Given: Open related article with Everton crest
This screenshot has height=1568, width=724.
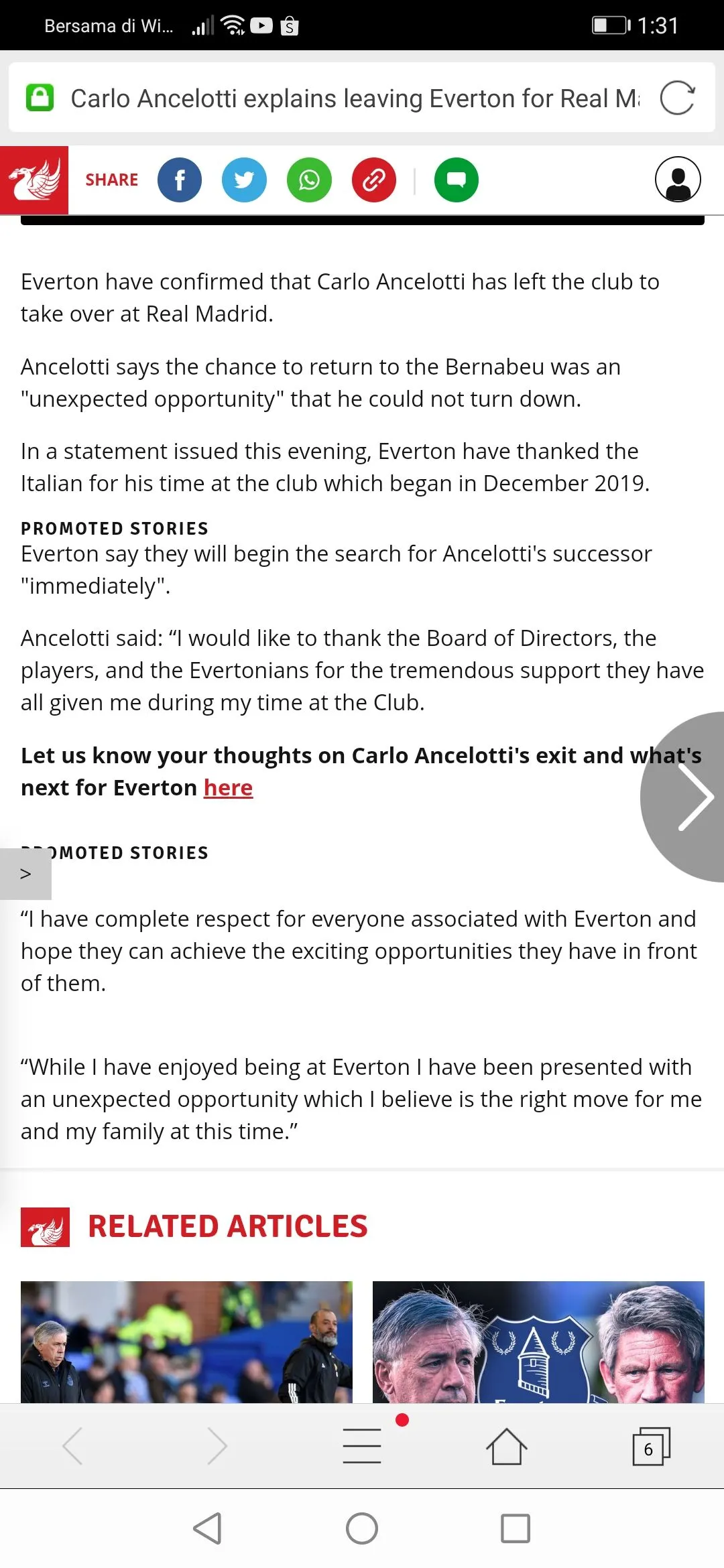Looking at the screenshot, I should [x=538, y=1342].
